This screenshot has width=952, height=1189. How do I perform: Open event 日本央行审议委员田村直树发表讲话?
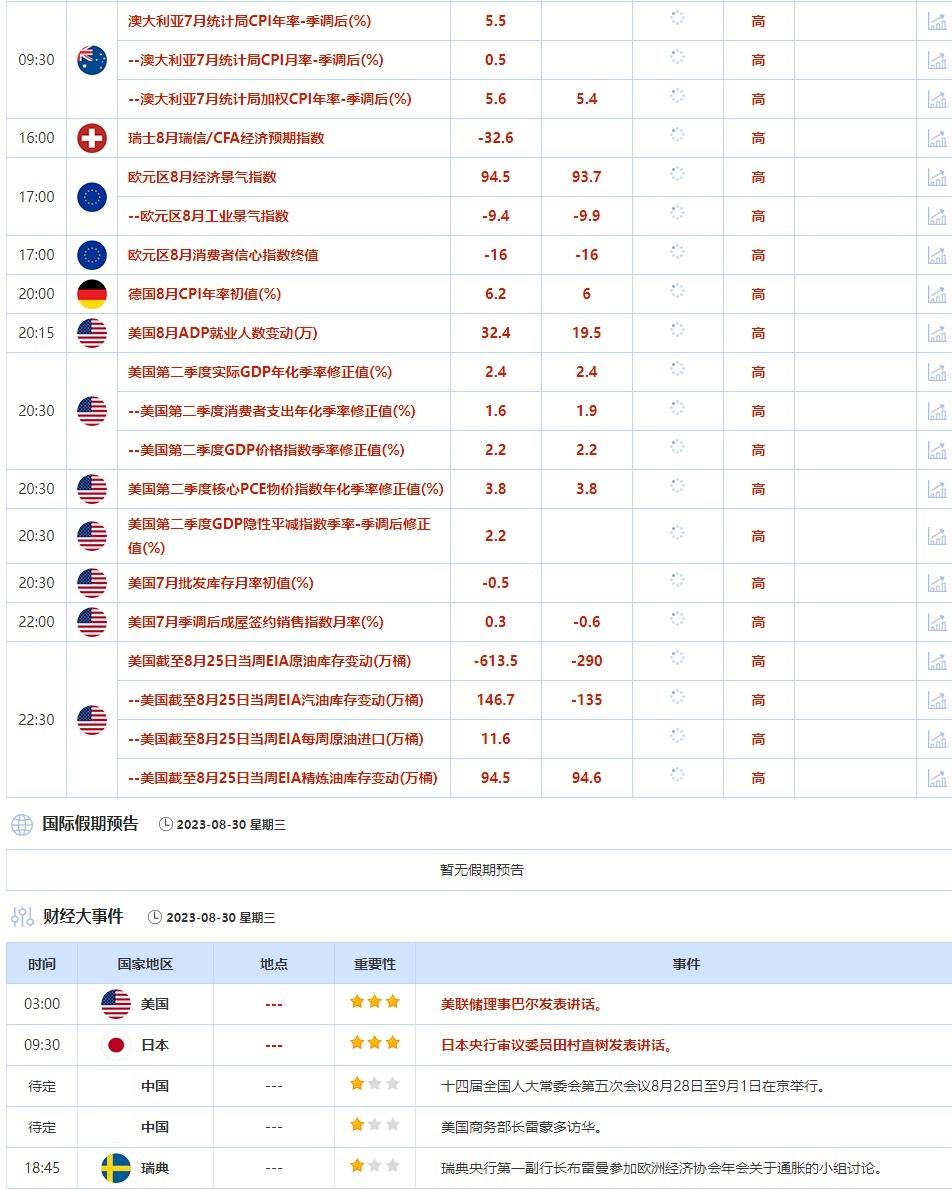coord(557,1045)
